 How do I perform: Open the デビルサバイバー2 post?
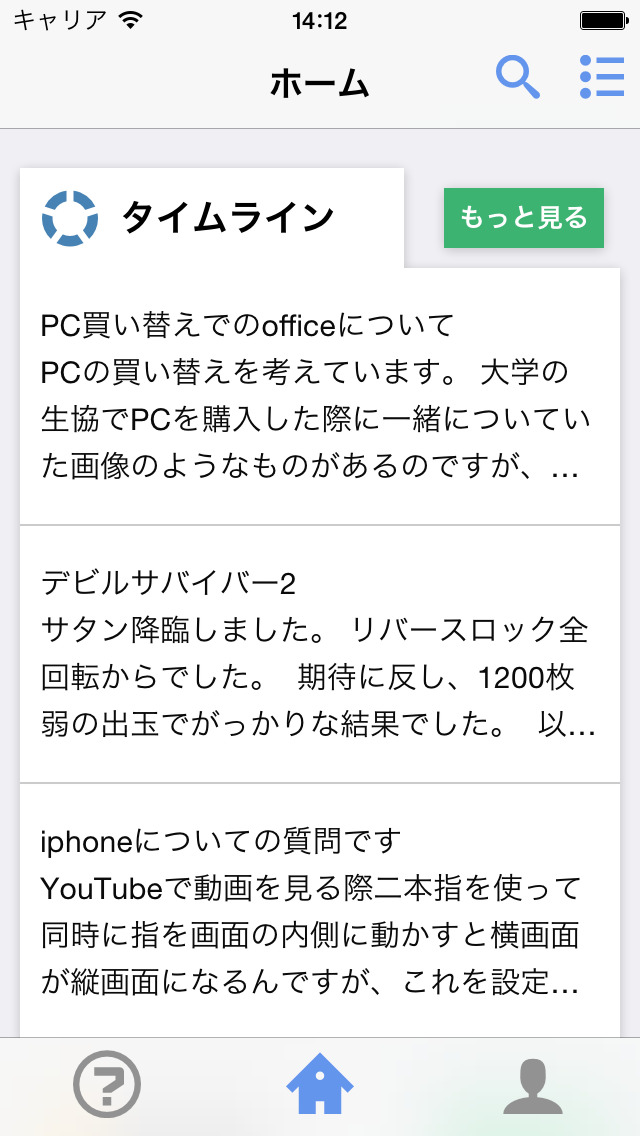click(320, 654)
